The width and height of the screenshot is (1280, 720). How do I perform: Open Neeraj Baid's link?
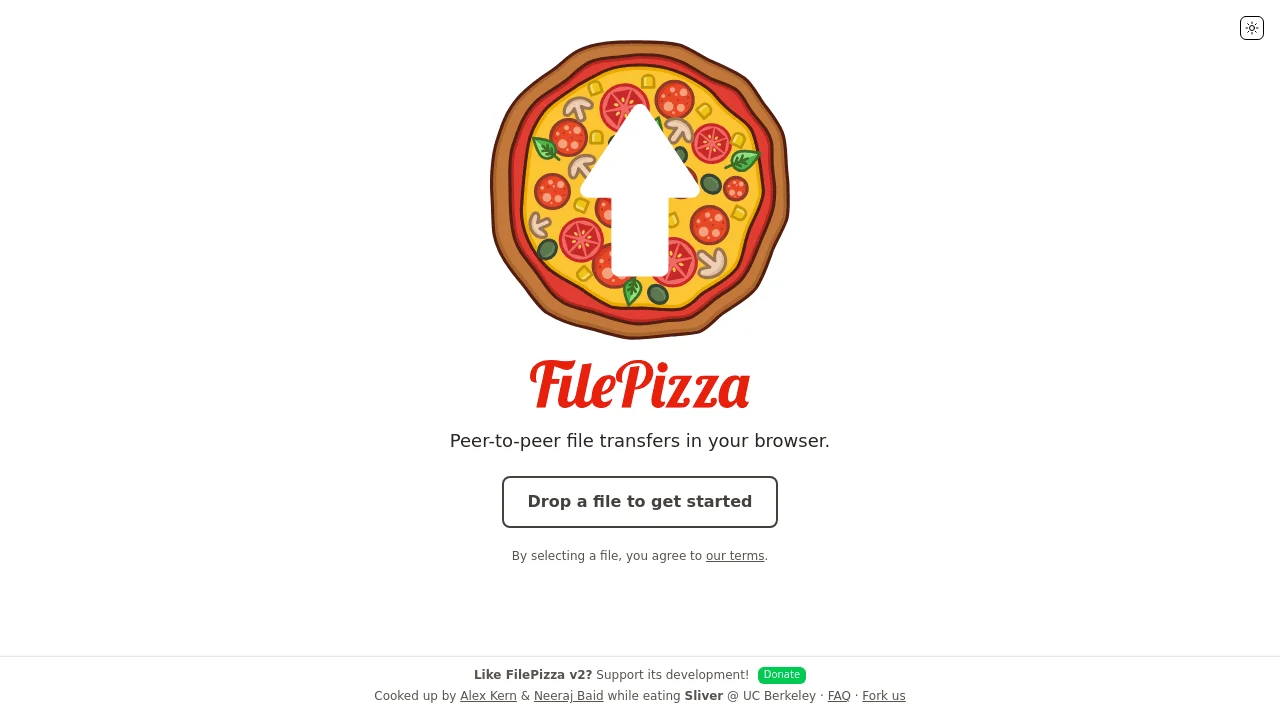coord(568,696)
